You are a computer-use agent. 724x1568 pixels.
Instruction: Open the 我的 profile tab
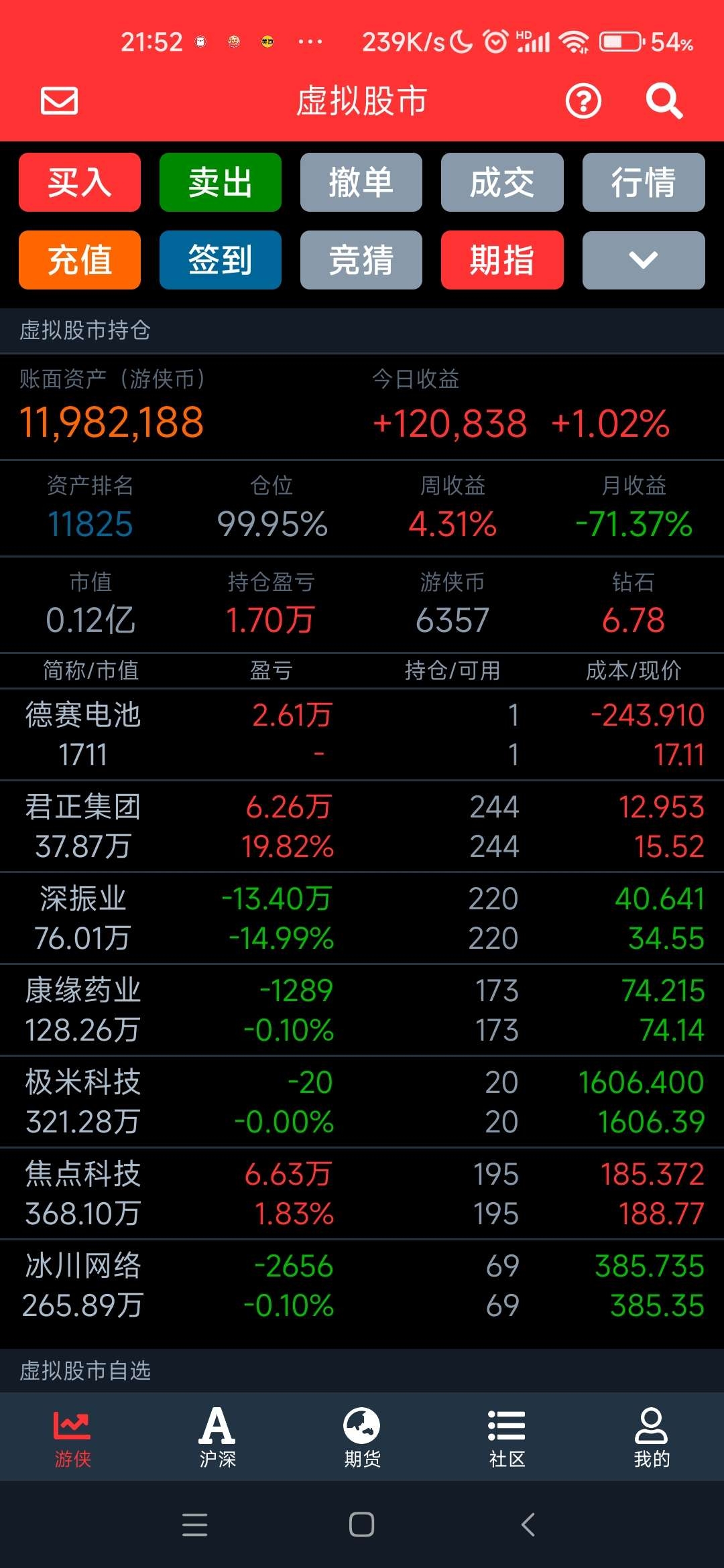point(652,1437)
